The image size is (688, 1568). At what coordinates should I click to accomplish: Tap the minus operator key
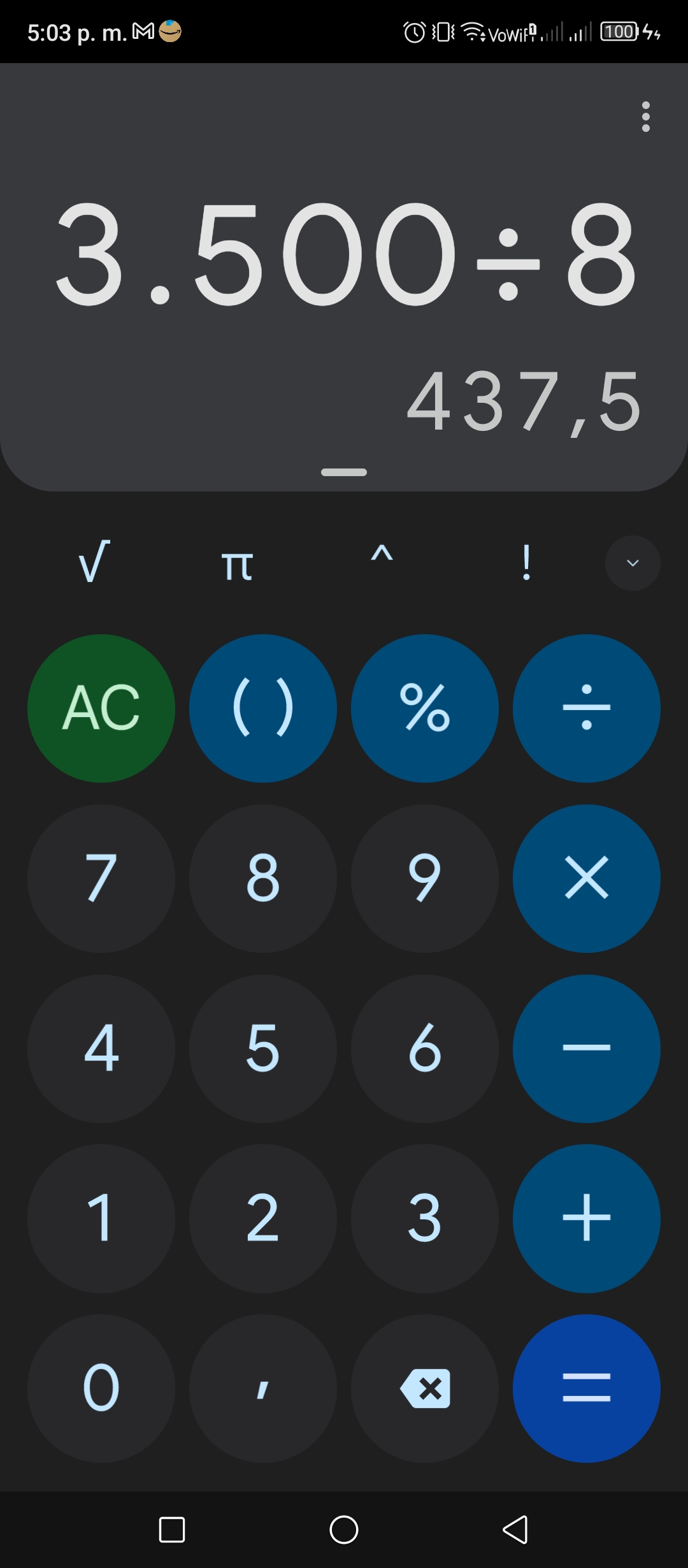pyautogui.click(x=587, y=1049)
